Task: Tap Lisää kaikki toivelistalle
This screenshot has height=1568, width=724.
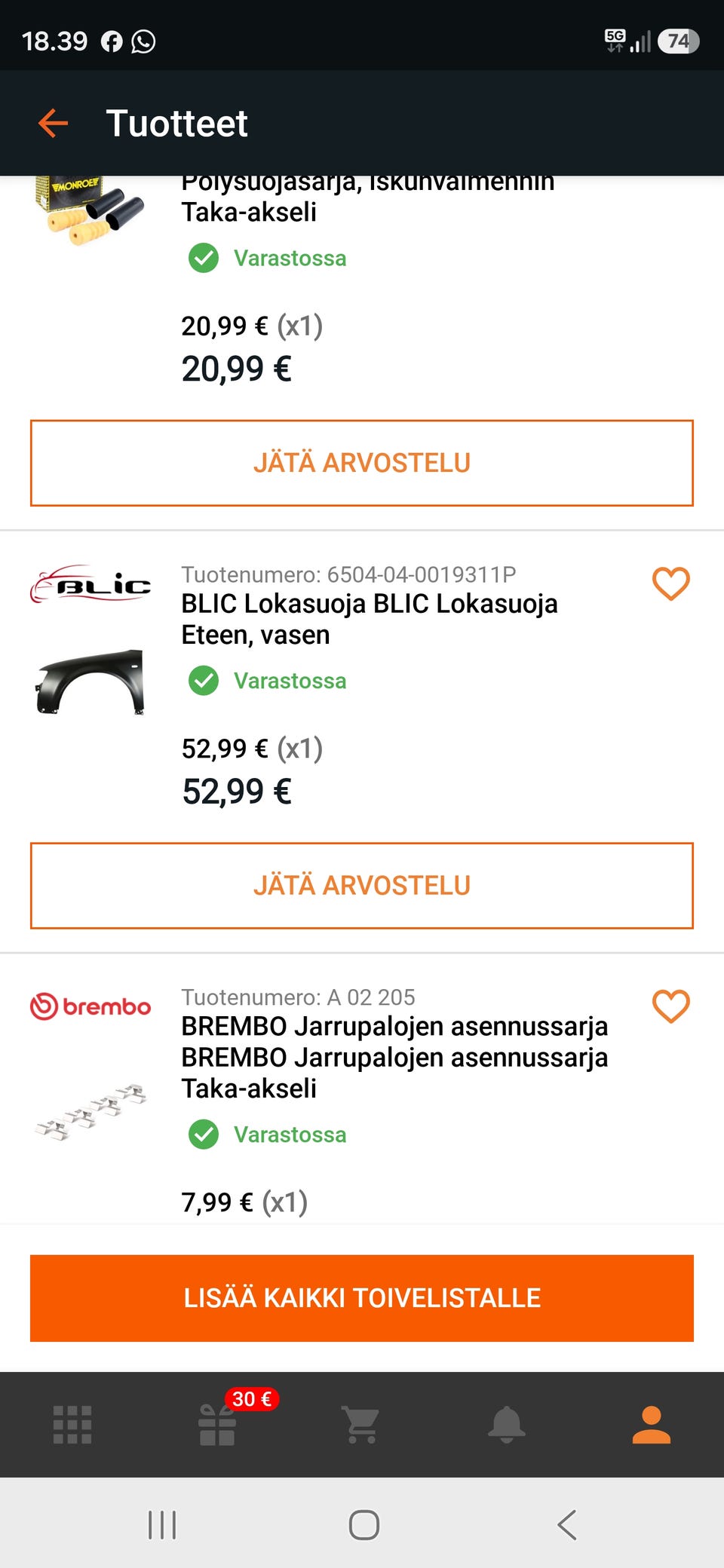Action: pos(362,1298)
